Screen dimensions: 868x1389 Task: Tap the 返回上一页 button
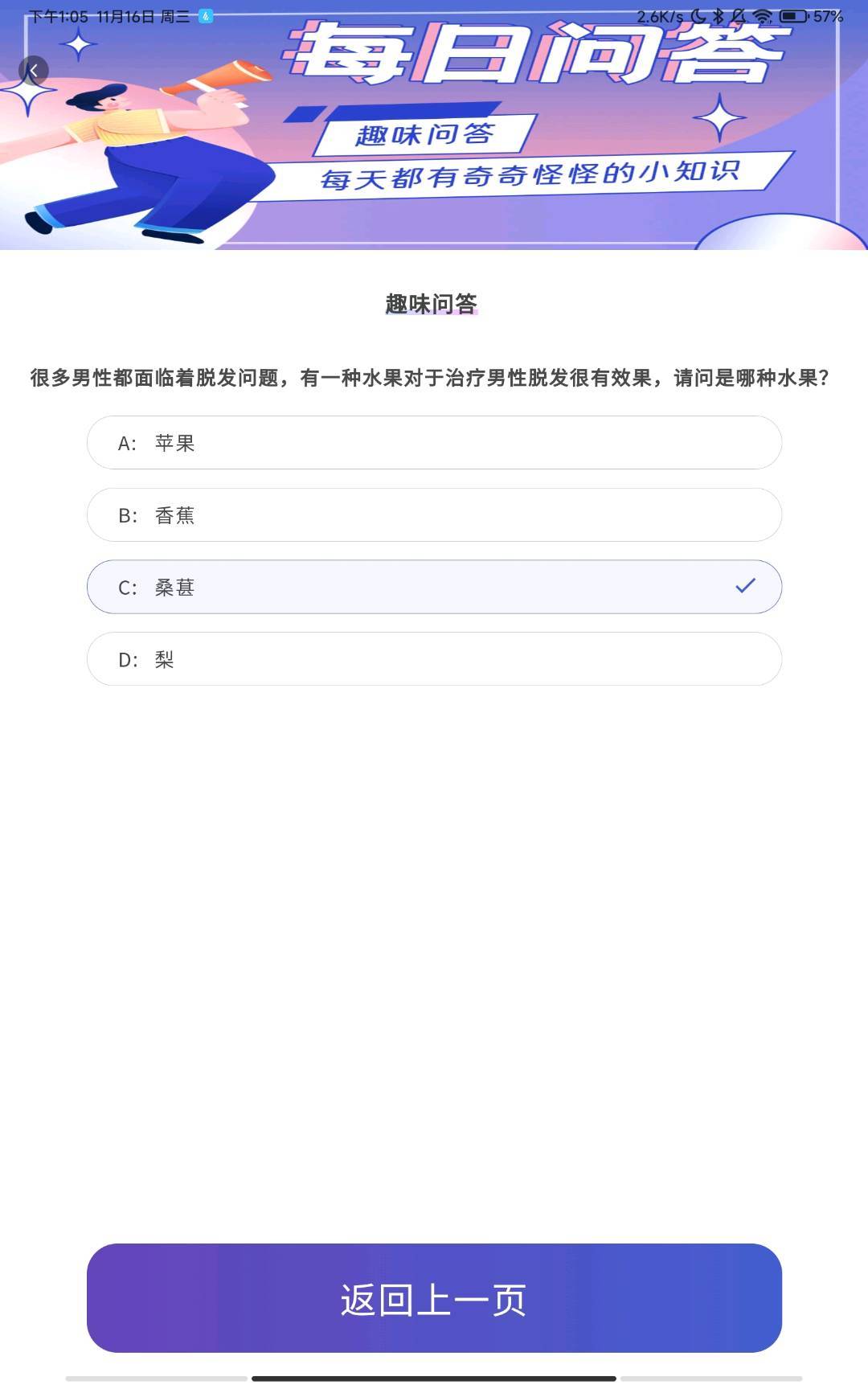pos(434,1298)
